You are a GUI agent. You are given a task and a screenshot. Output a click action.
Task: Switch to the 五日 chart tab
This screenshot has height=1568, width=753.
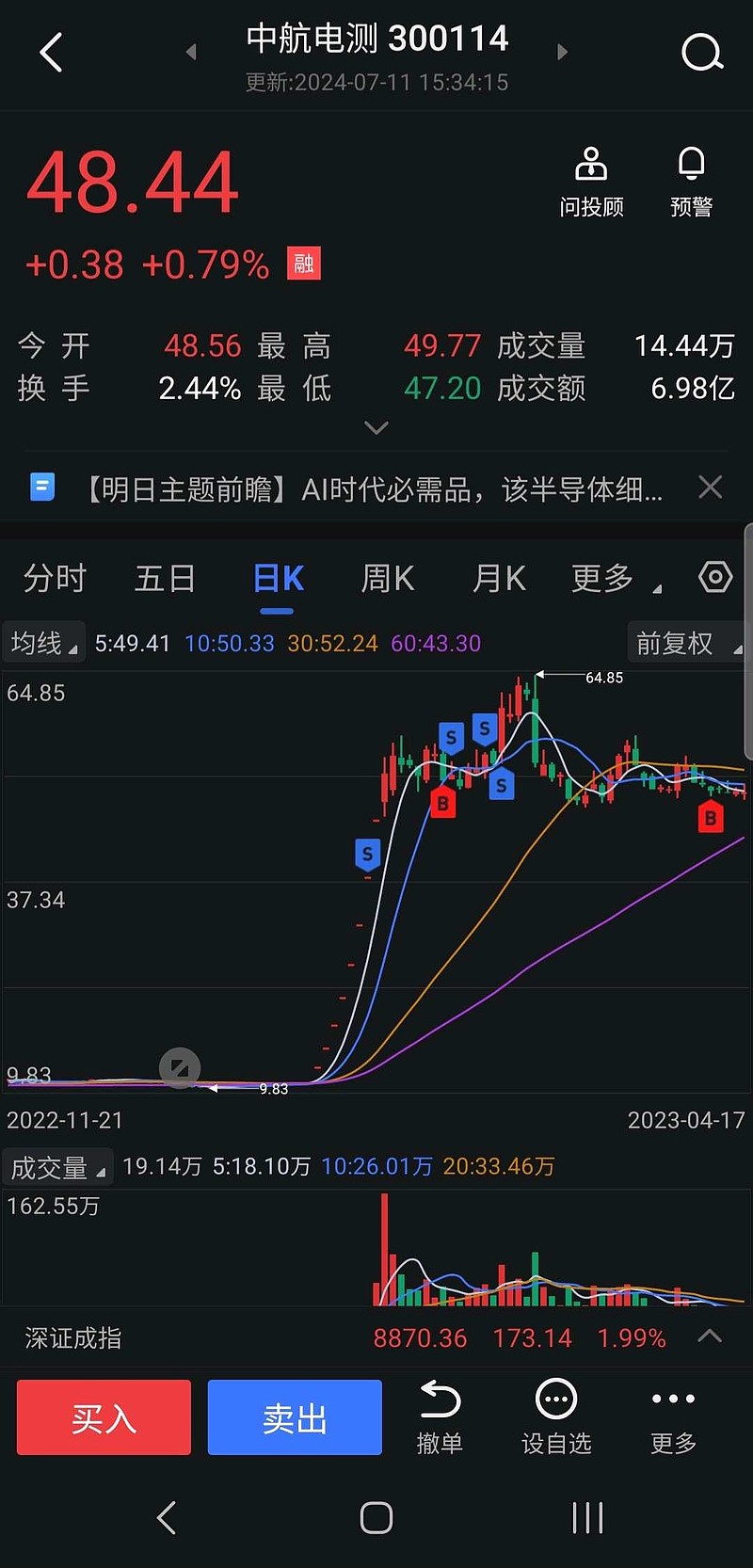[x=165, y=578]
